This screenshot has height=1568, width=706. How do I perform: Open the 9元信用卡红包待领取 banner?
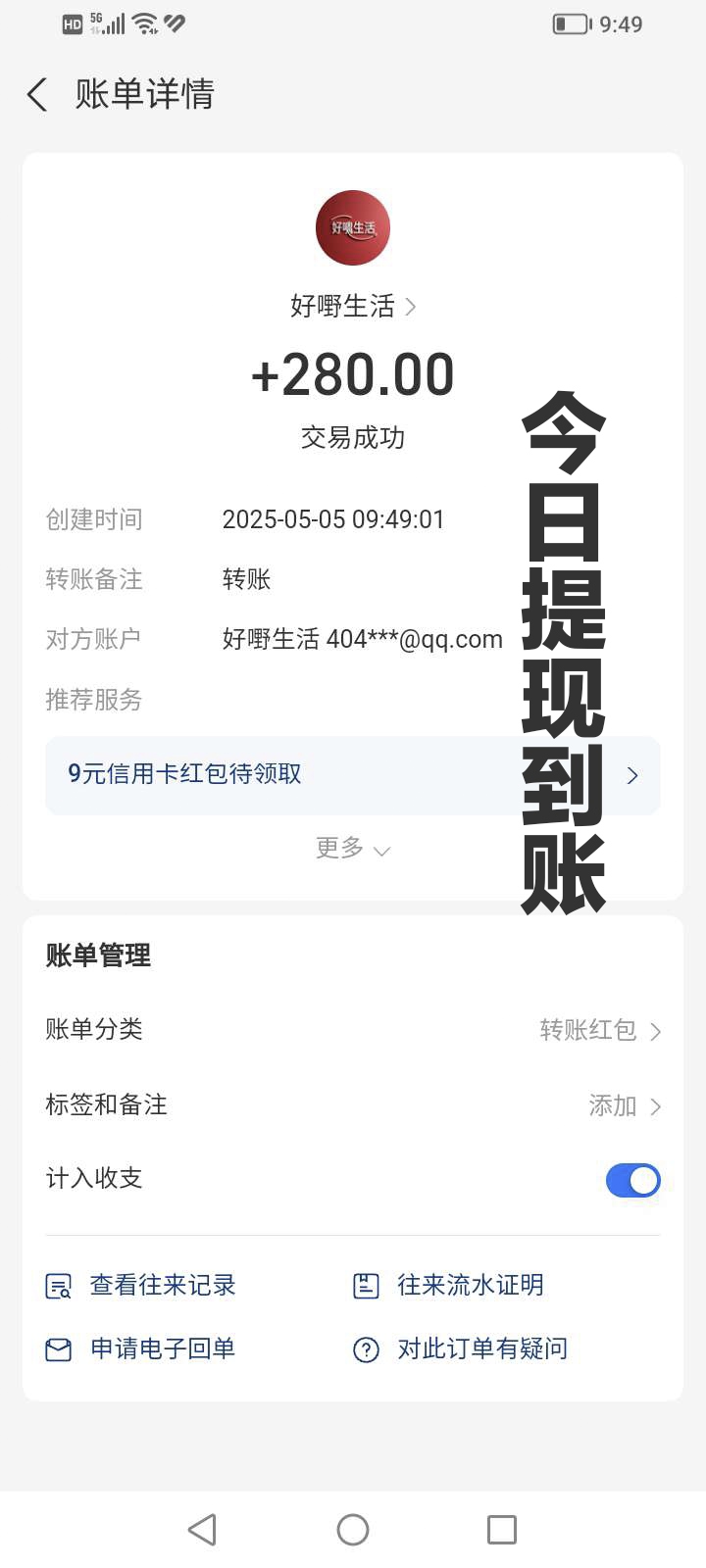click(353, 775)
